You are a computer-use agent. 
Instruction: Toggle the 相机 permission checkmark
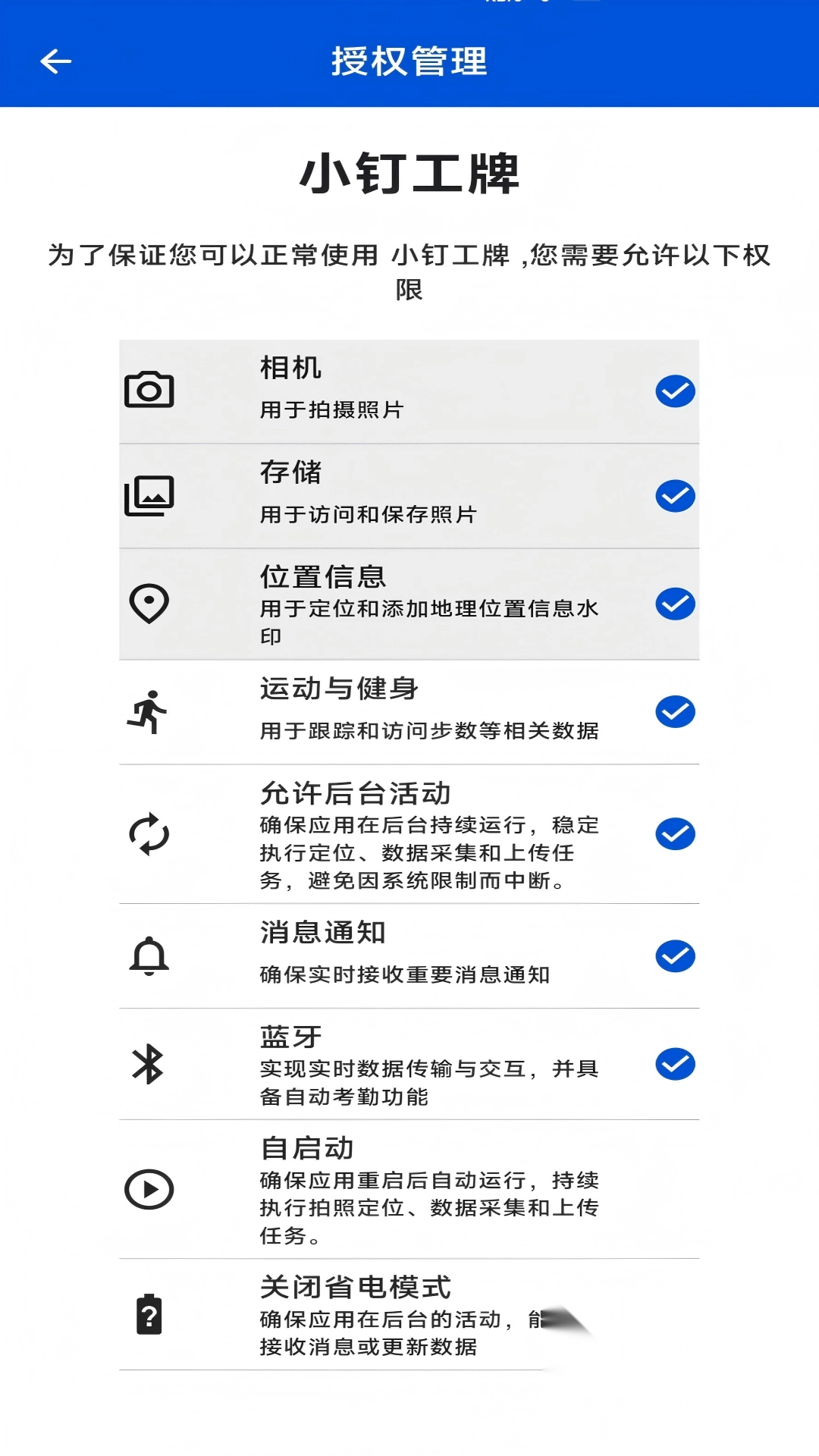tap(673, 391)
